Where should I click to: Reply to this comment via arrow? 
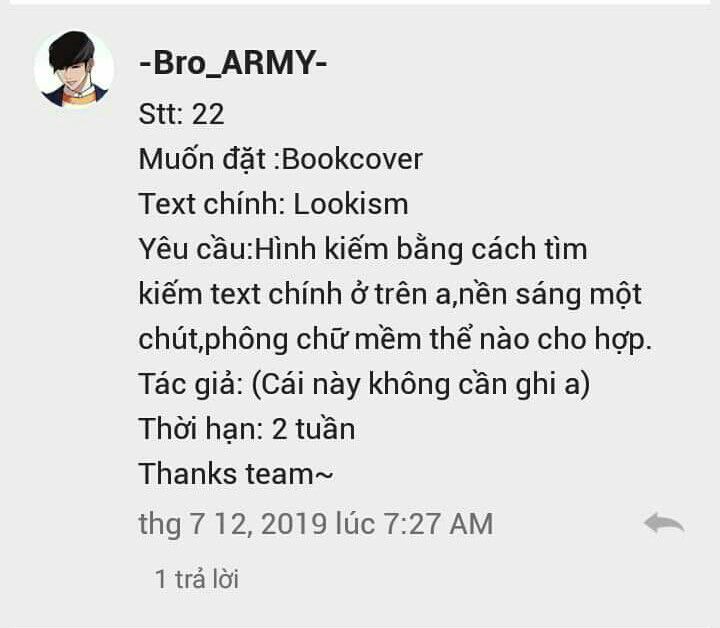click(664, 523)
